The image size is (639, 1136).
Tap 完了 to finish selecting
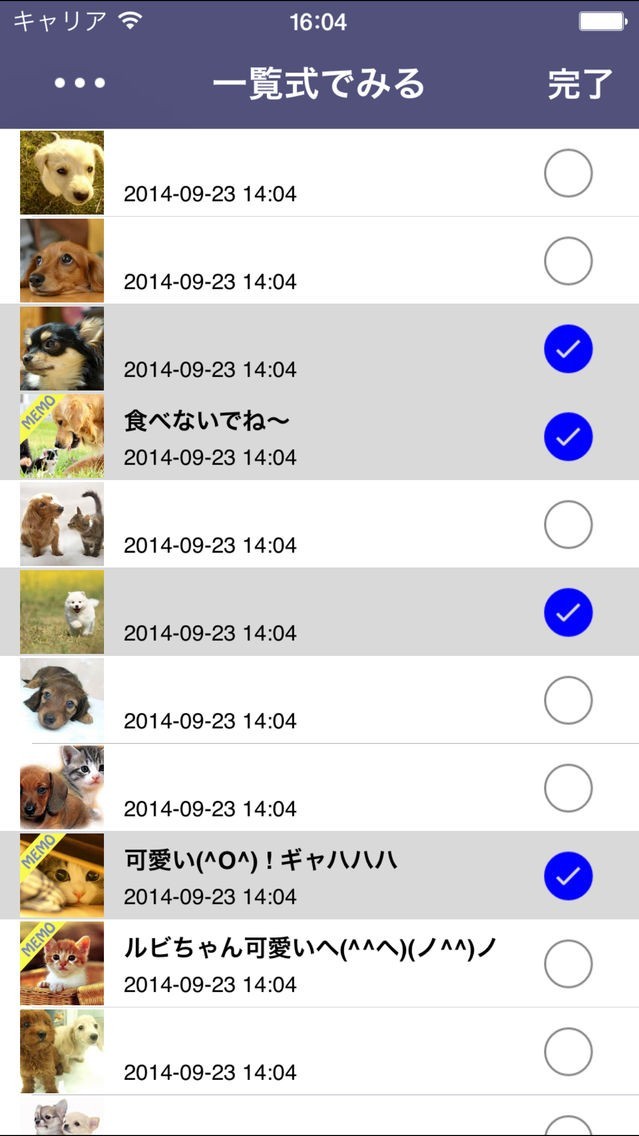coord(580,85)
